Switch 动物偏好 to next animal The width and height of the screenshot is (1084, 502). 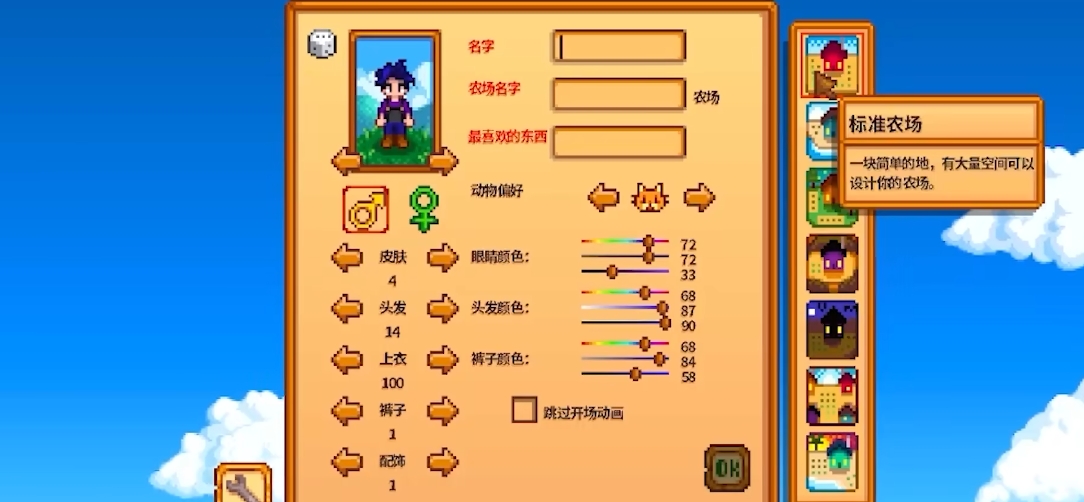(x=699, y=197)
